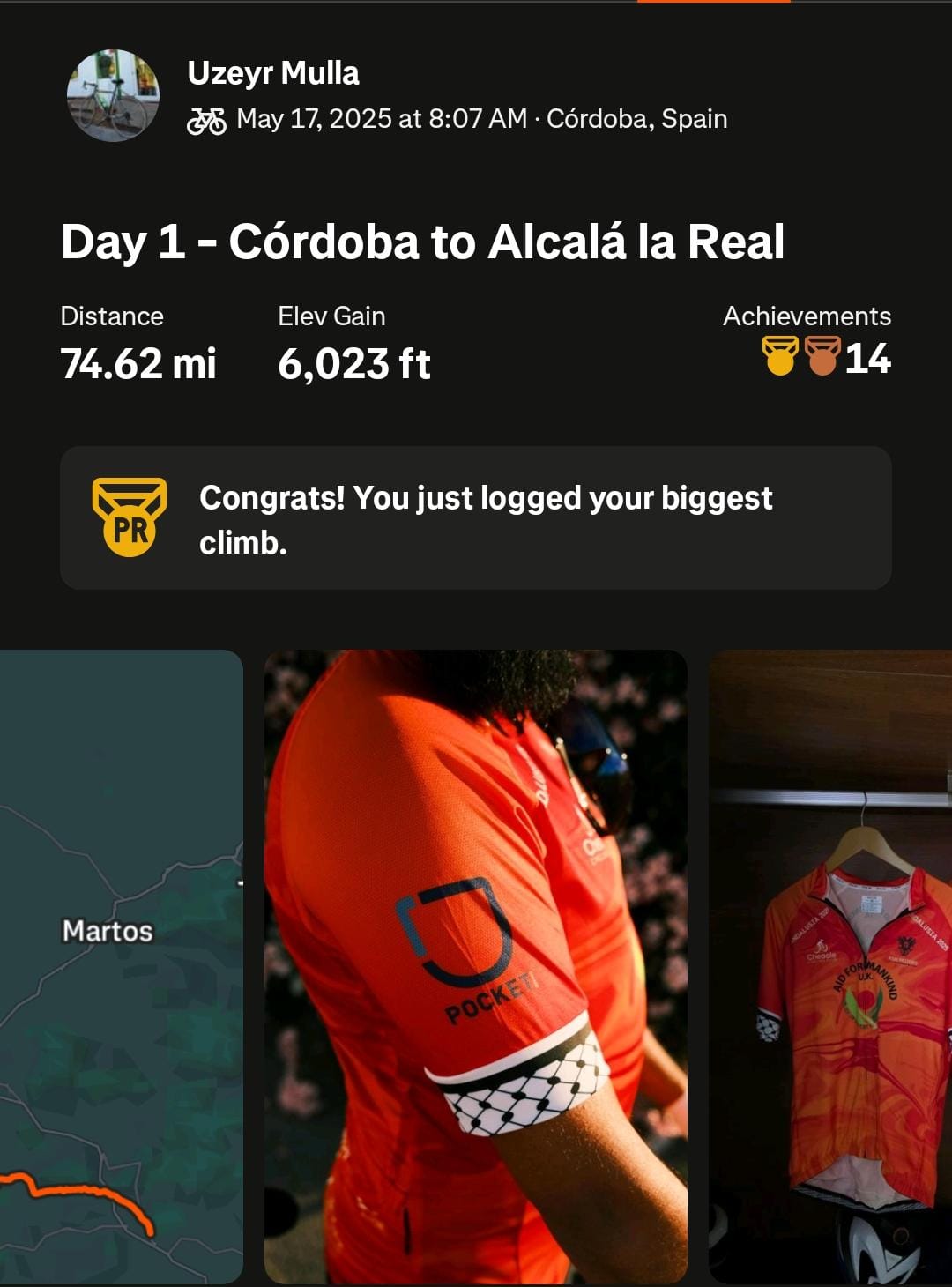Open Uzeyr Mulla's profile name

(x=273, y=73)
